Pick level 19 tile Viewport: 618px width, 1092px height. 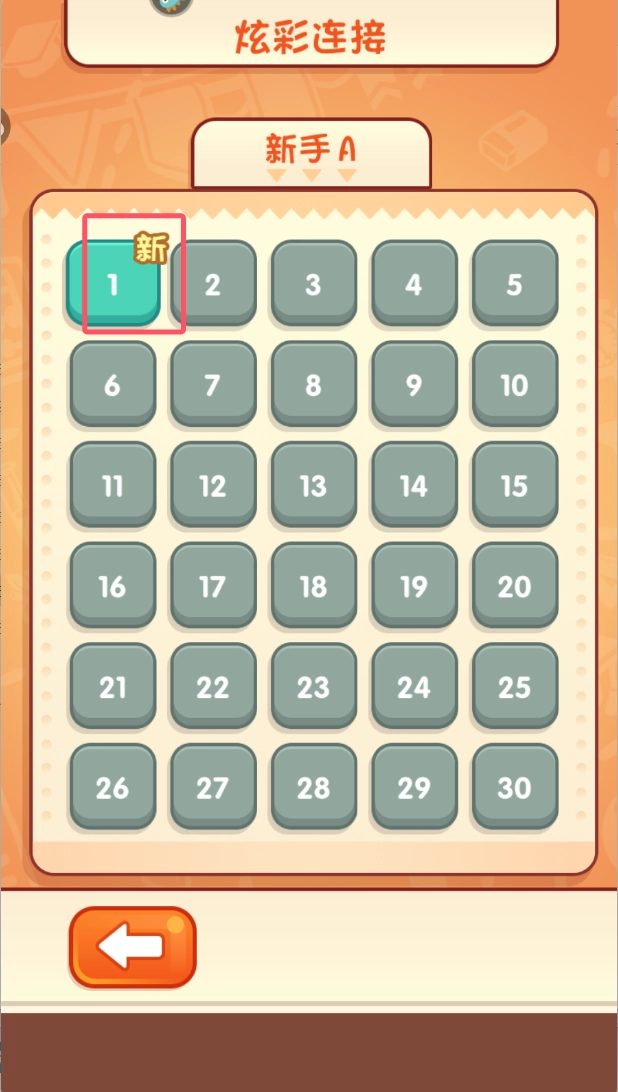click(414, 586)
